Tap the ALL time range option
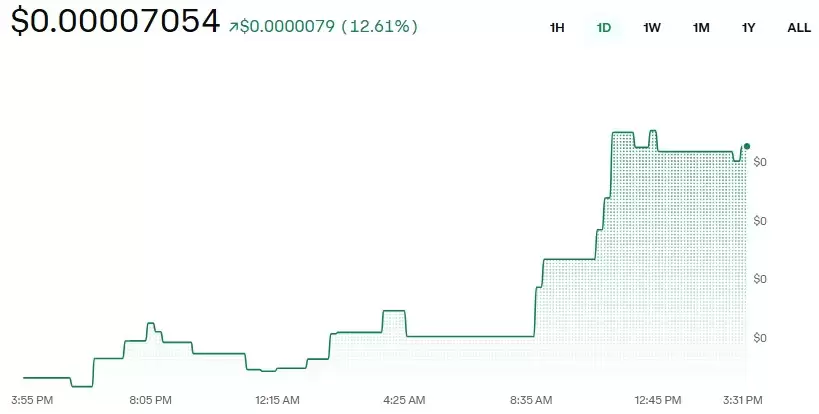 (799, 28)
